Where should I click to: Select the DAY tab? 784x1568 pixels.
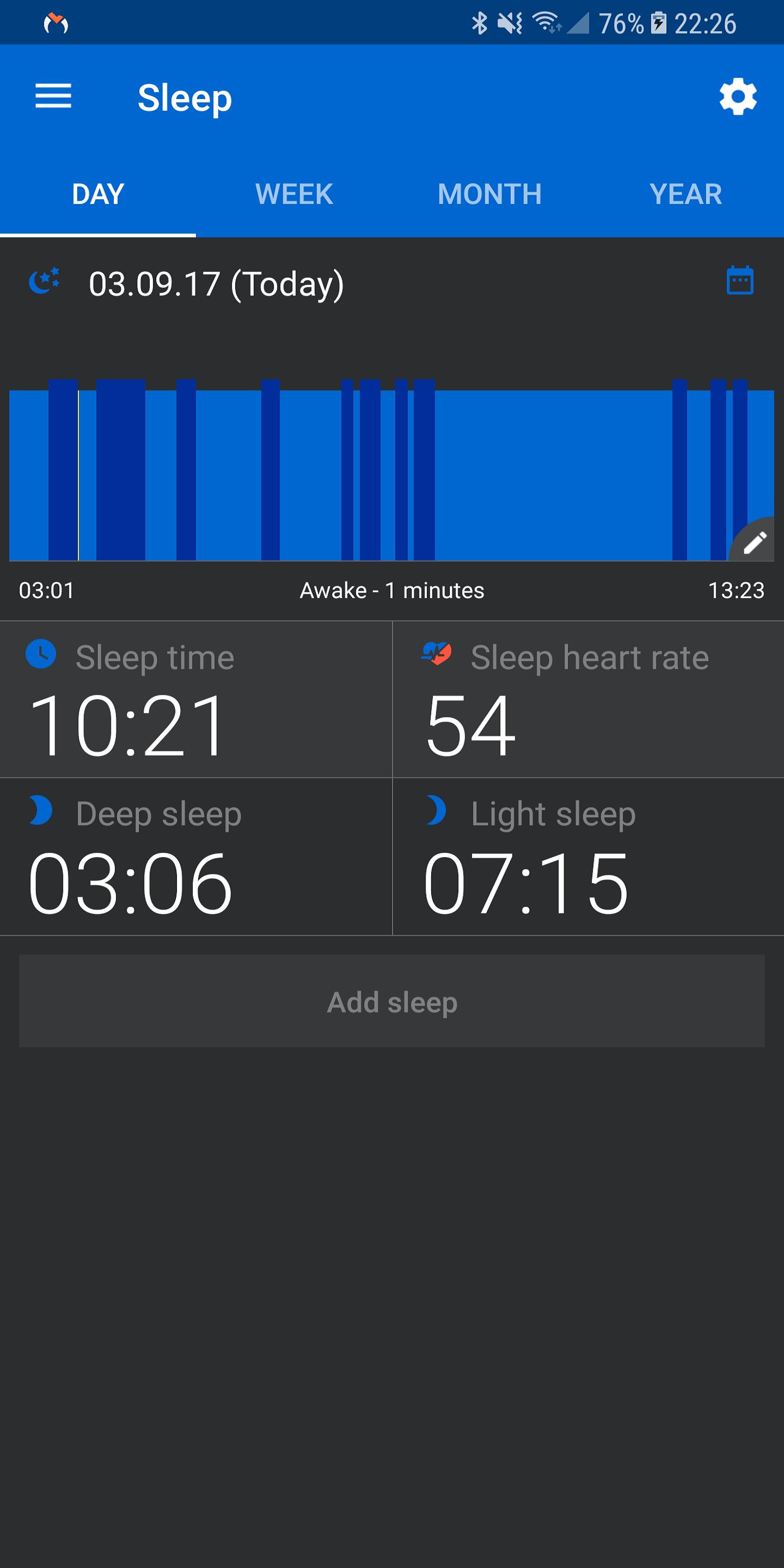98,194
